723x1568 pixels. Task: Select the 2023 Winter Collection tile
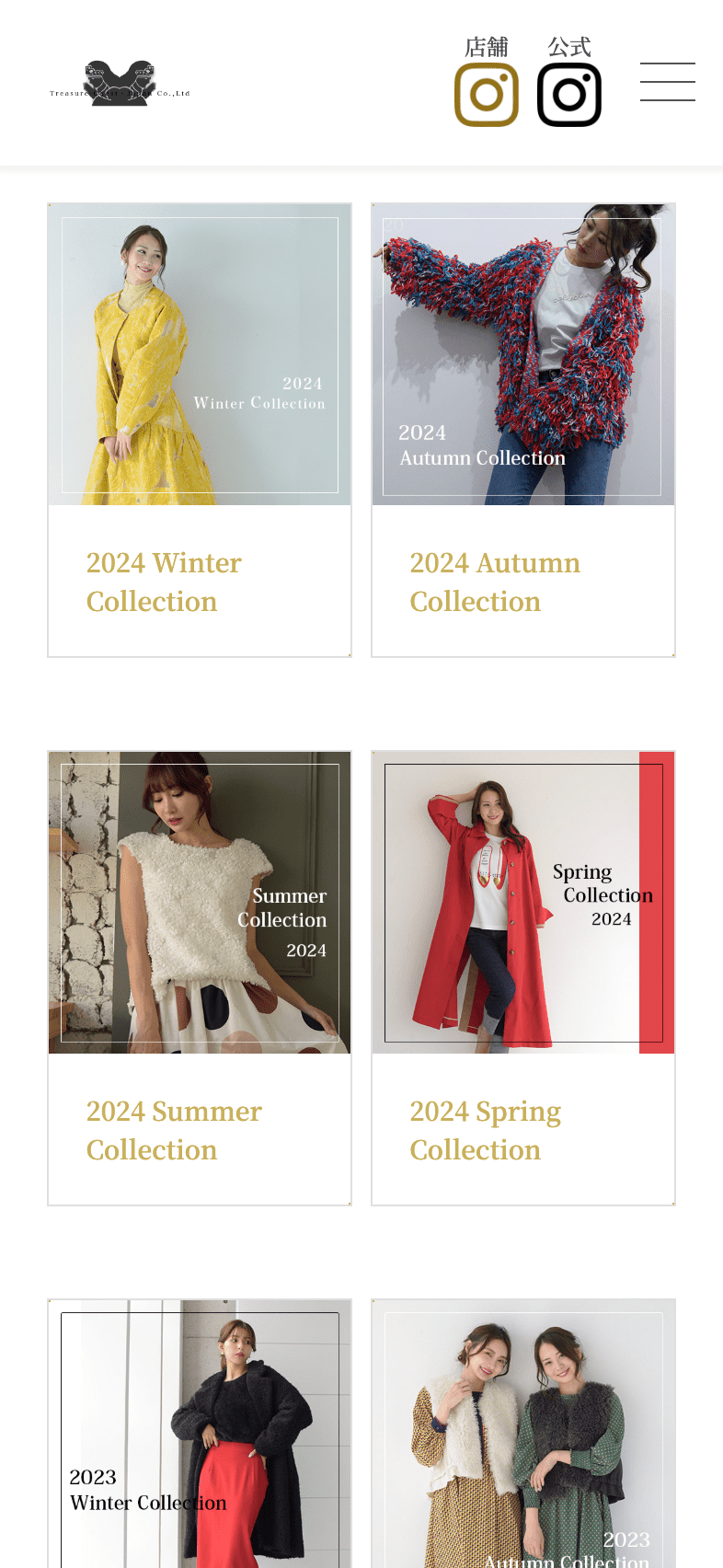(200, 1435)
